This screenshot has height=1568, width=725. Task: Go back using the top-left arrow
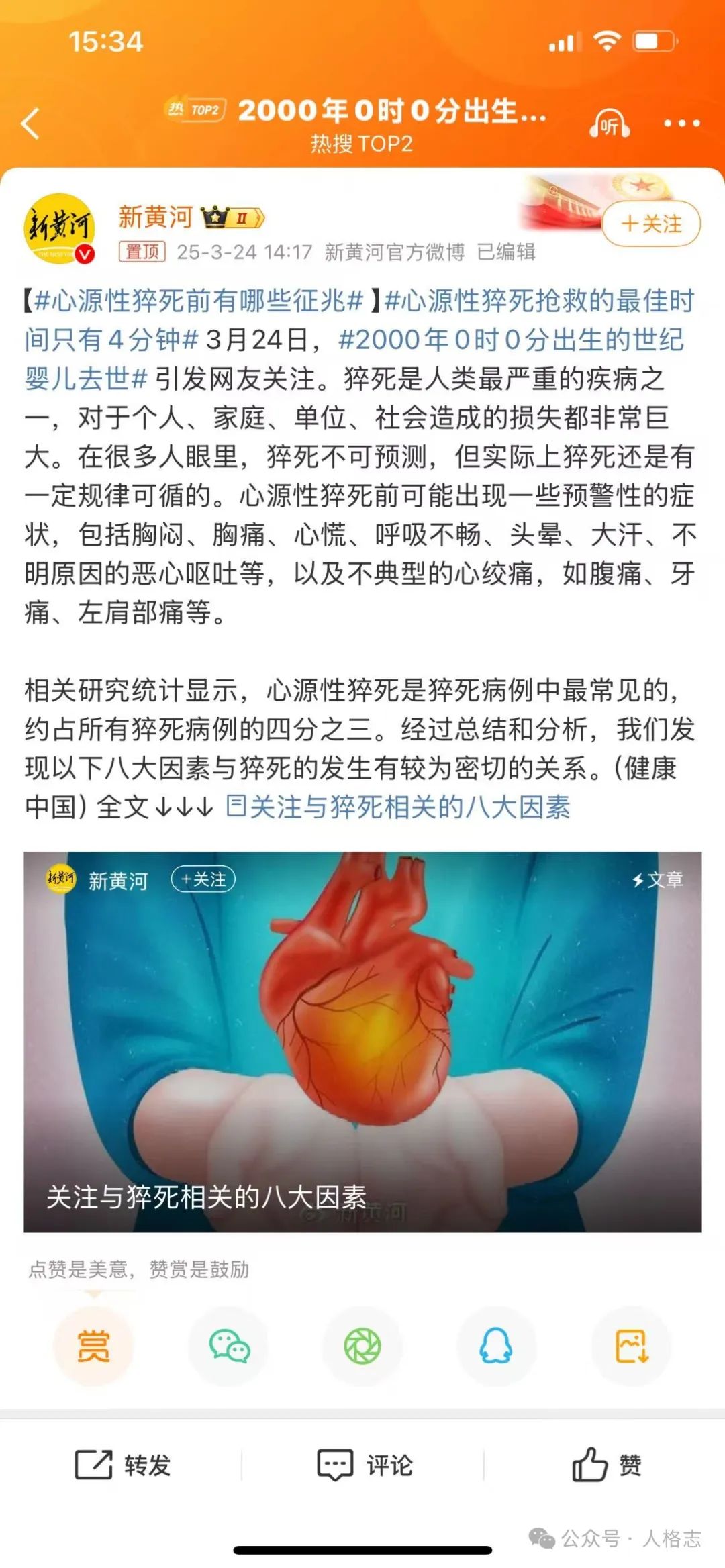tap(30, 124)
